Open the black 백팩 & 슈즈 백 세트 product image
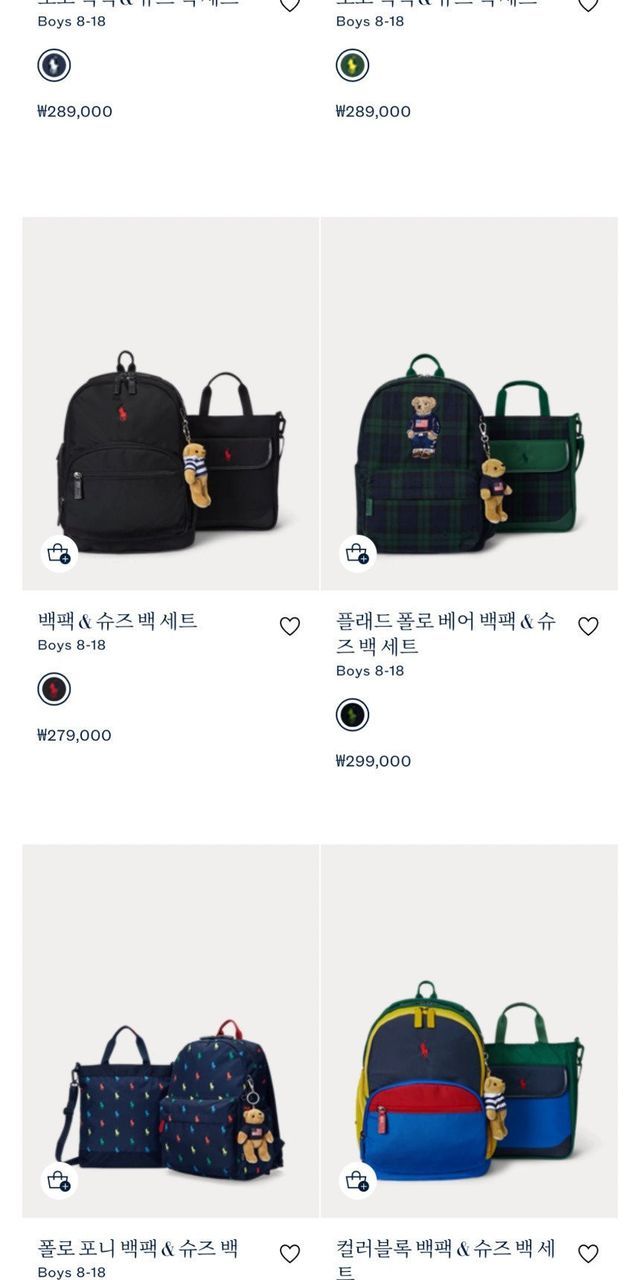640x1280 pixels. click(x=171, y=403)
